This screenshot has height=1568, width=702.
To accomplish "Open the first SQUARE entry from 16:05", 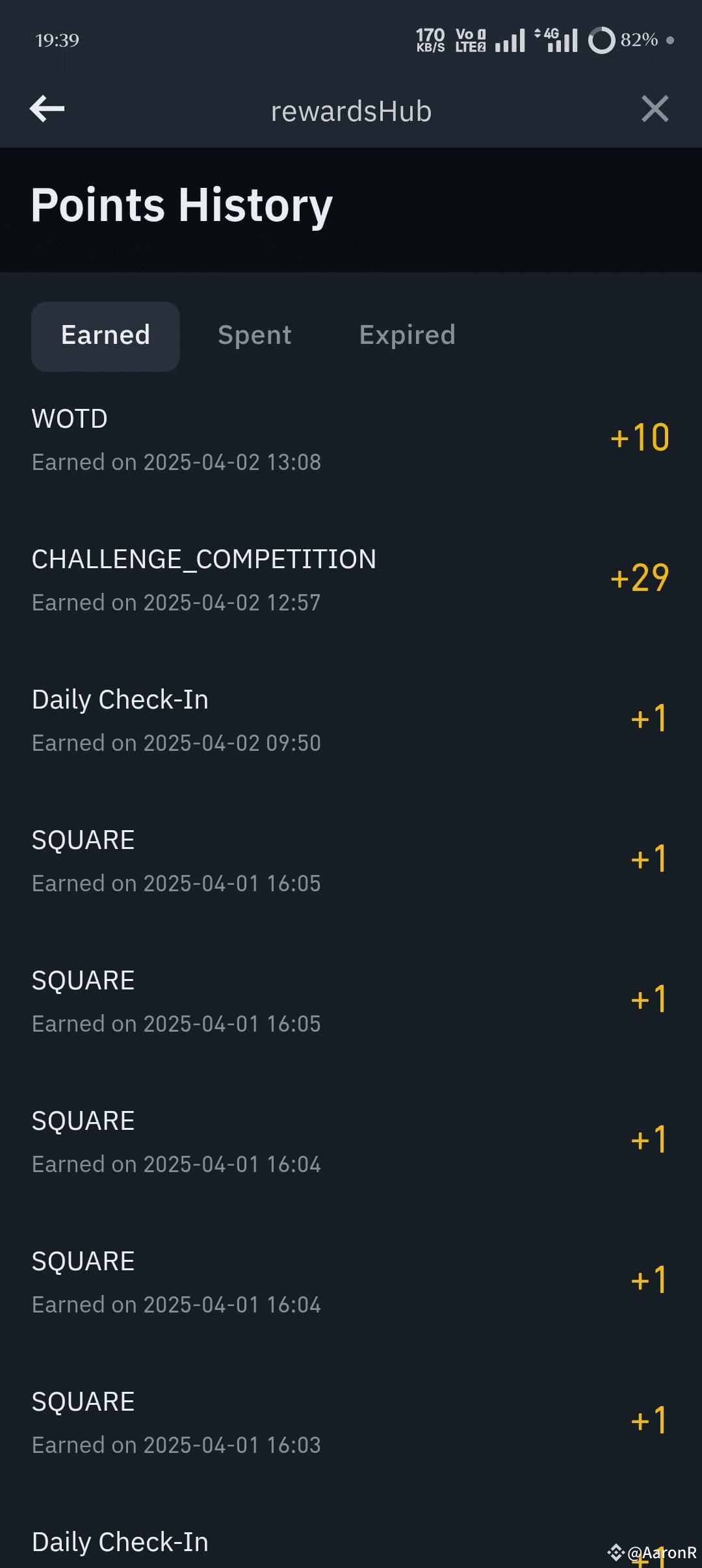I will (351, 858).
